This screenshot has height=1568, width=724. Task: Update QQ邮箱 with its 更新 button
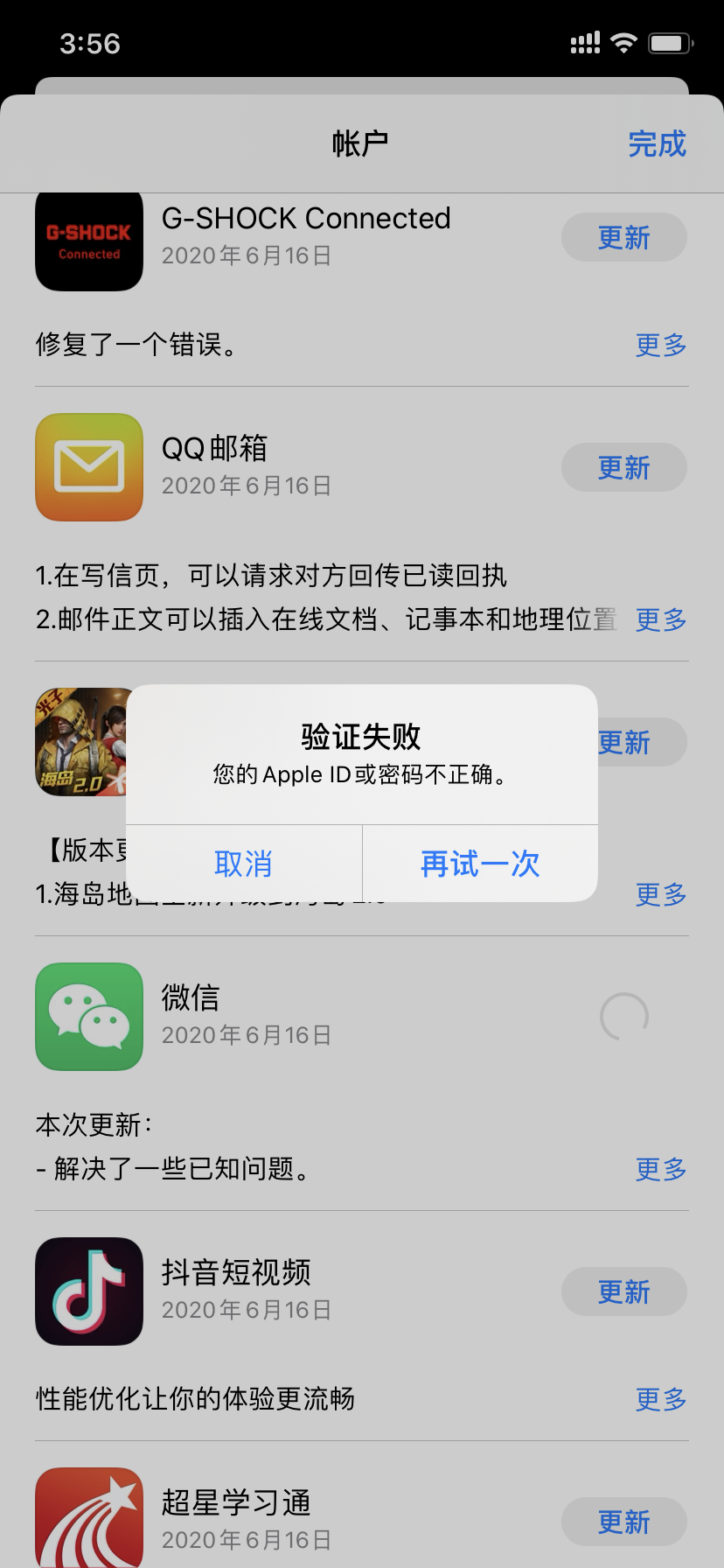coord(623,467)
